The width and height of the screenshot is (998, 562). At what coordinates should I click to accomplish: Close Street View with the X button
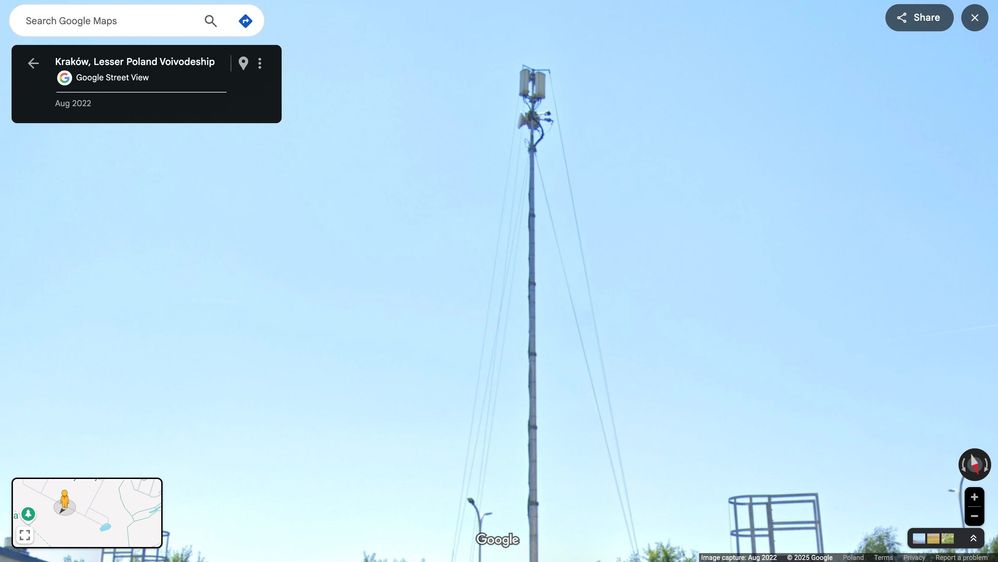pos(975,18)
